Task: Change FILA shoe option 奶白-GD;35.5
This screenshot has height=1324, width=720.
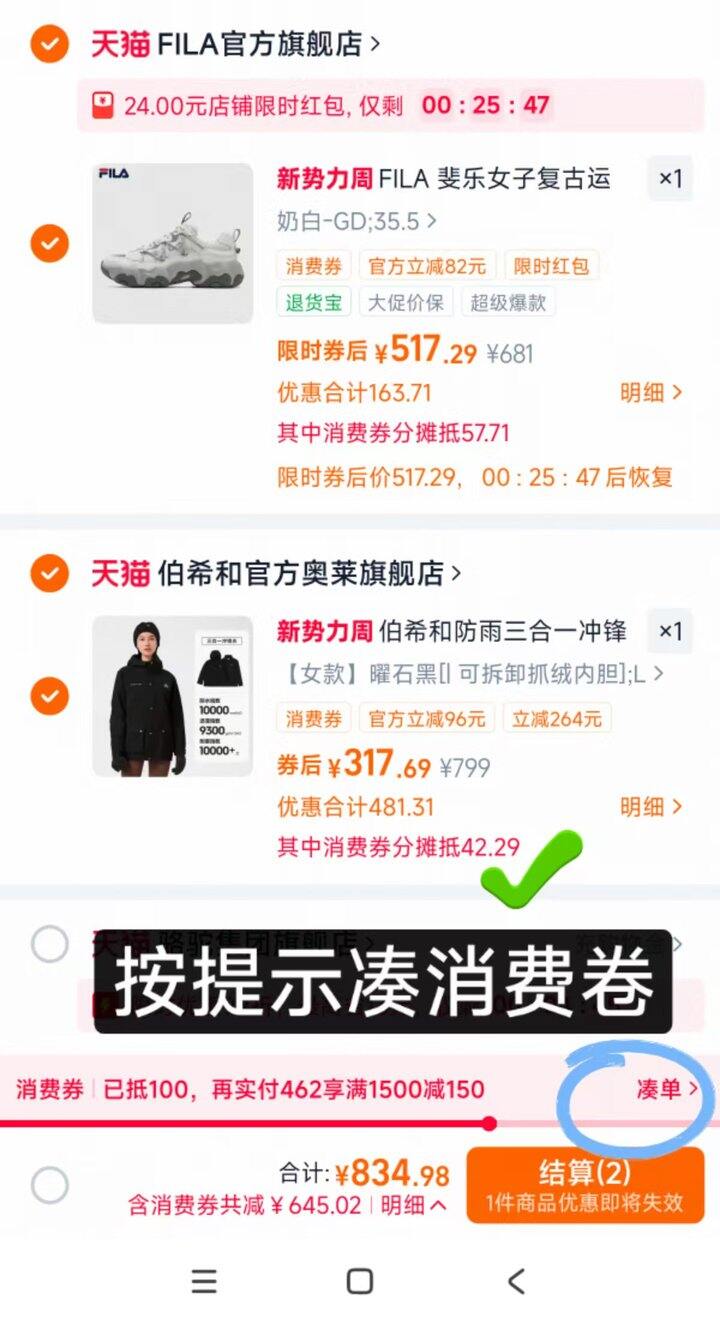Action: (357, 221)
